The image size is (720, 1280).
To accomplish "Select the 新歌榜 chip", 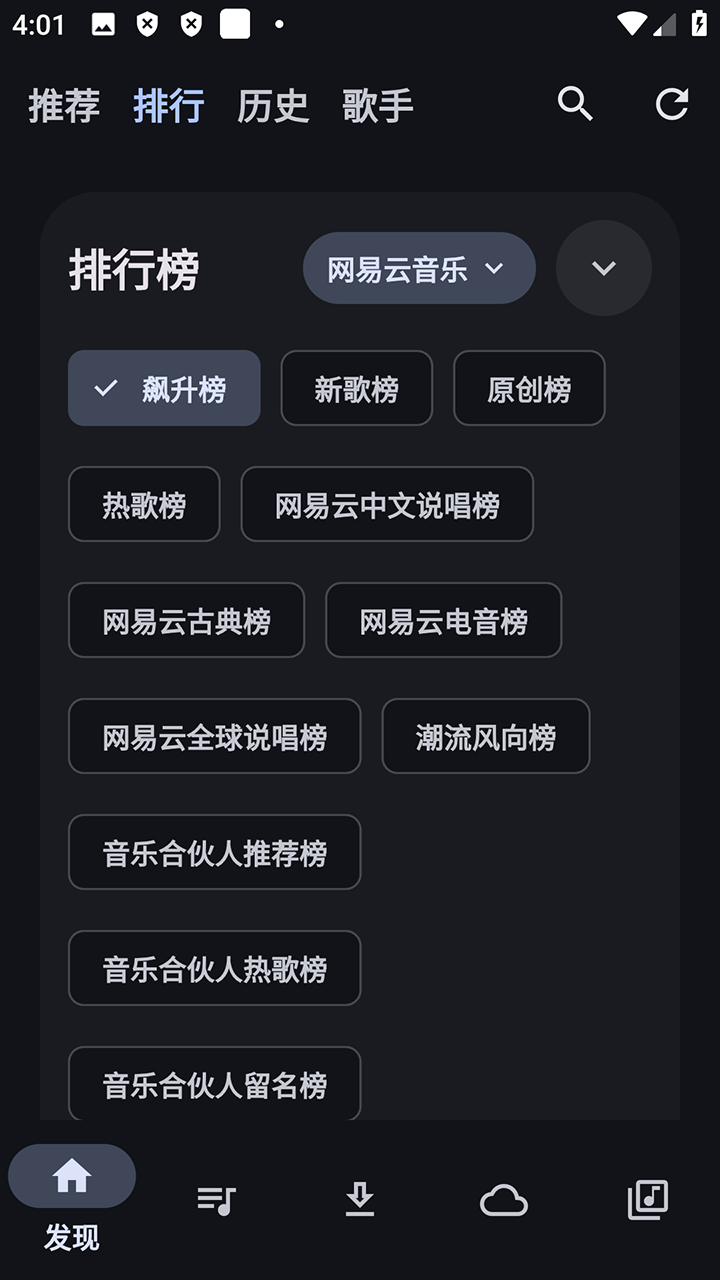I will point(356,388).
